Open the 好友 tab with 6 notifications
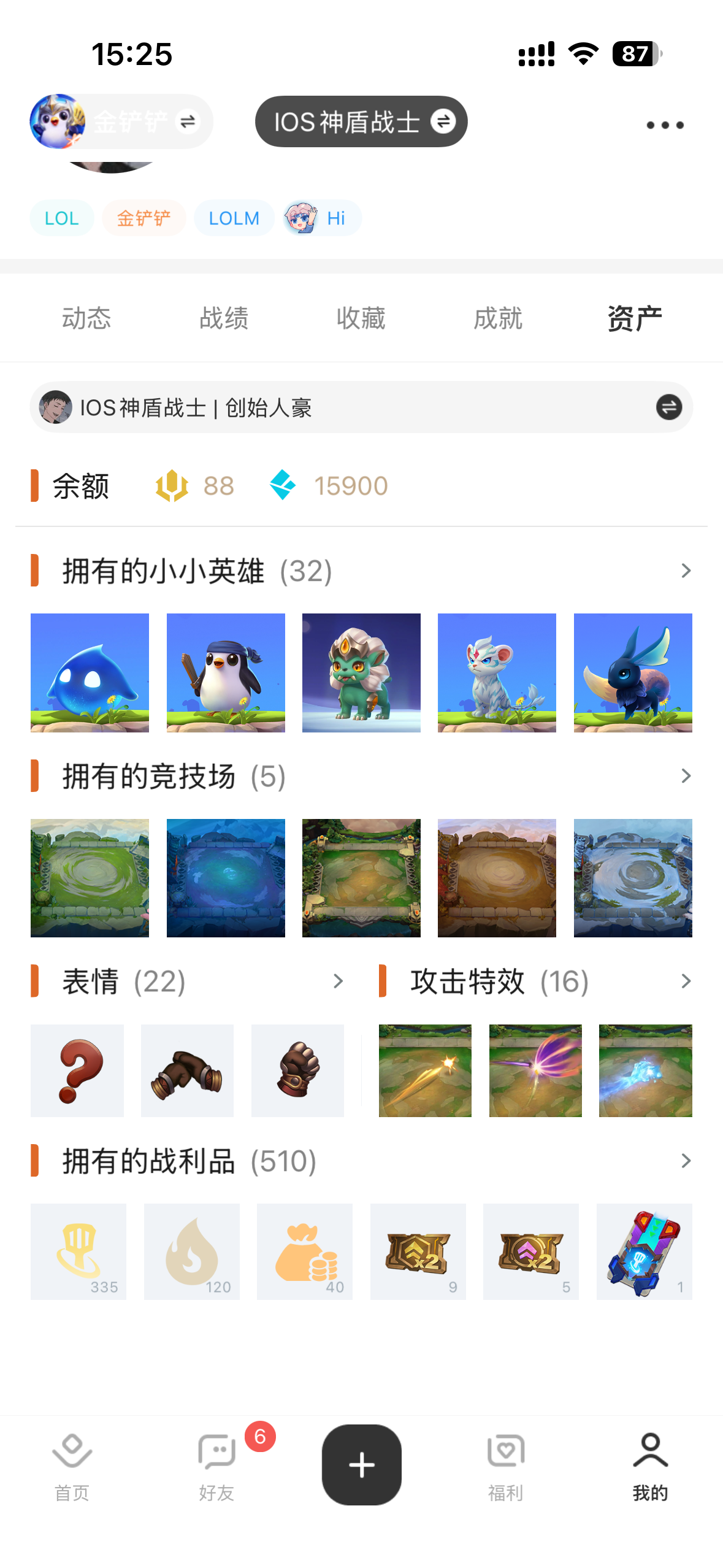Screen dimensions: 723x1568 pyautogui.click(x=217, y=1466)
